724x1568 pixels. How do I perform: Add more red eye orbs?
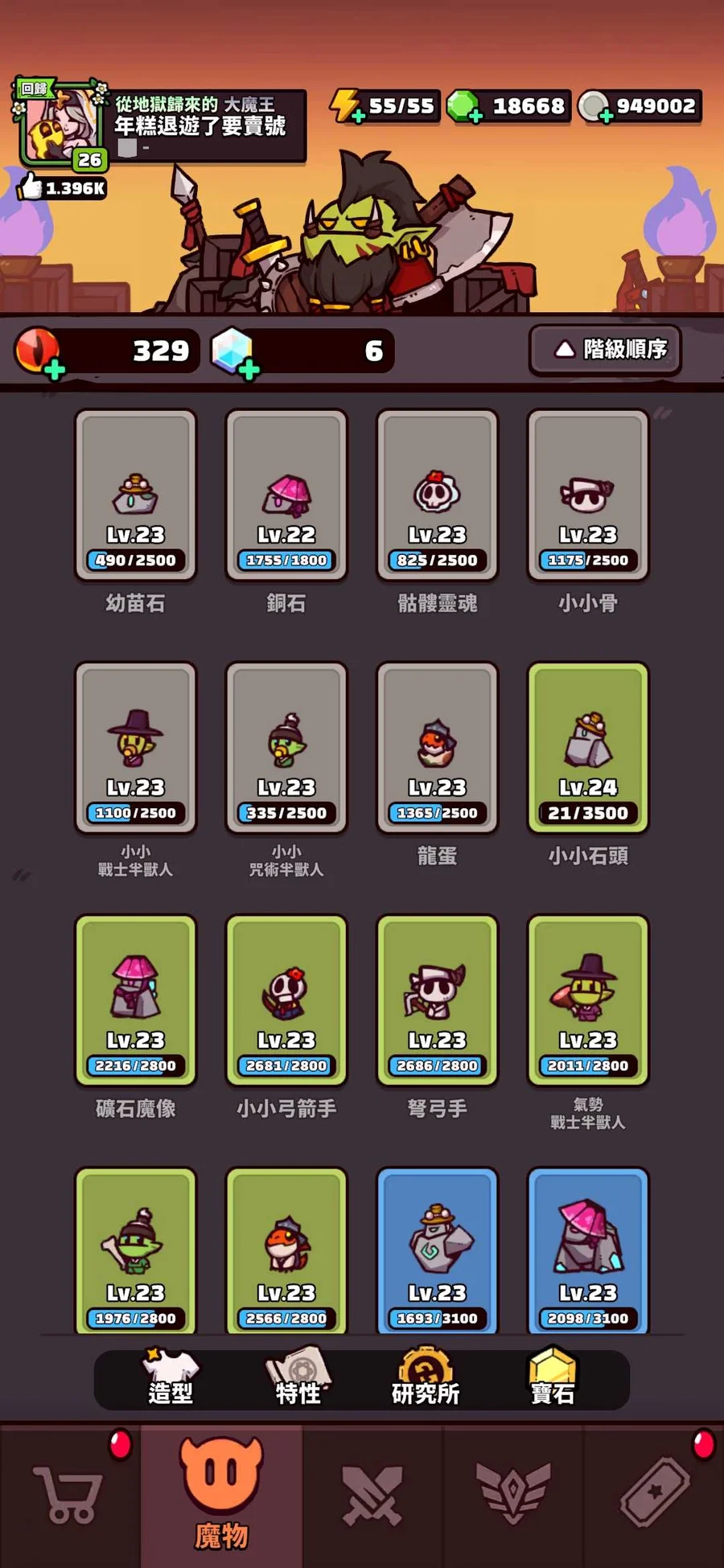coord(54,370)
